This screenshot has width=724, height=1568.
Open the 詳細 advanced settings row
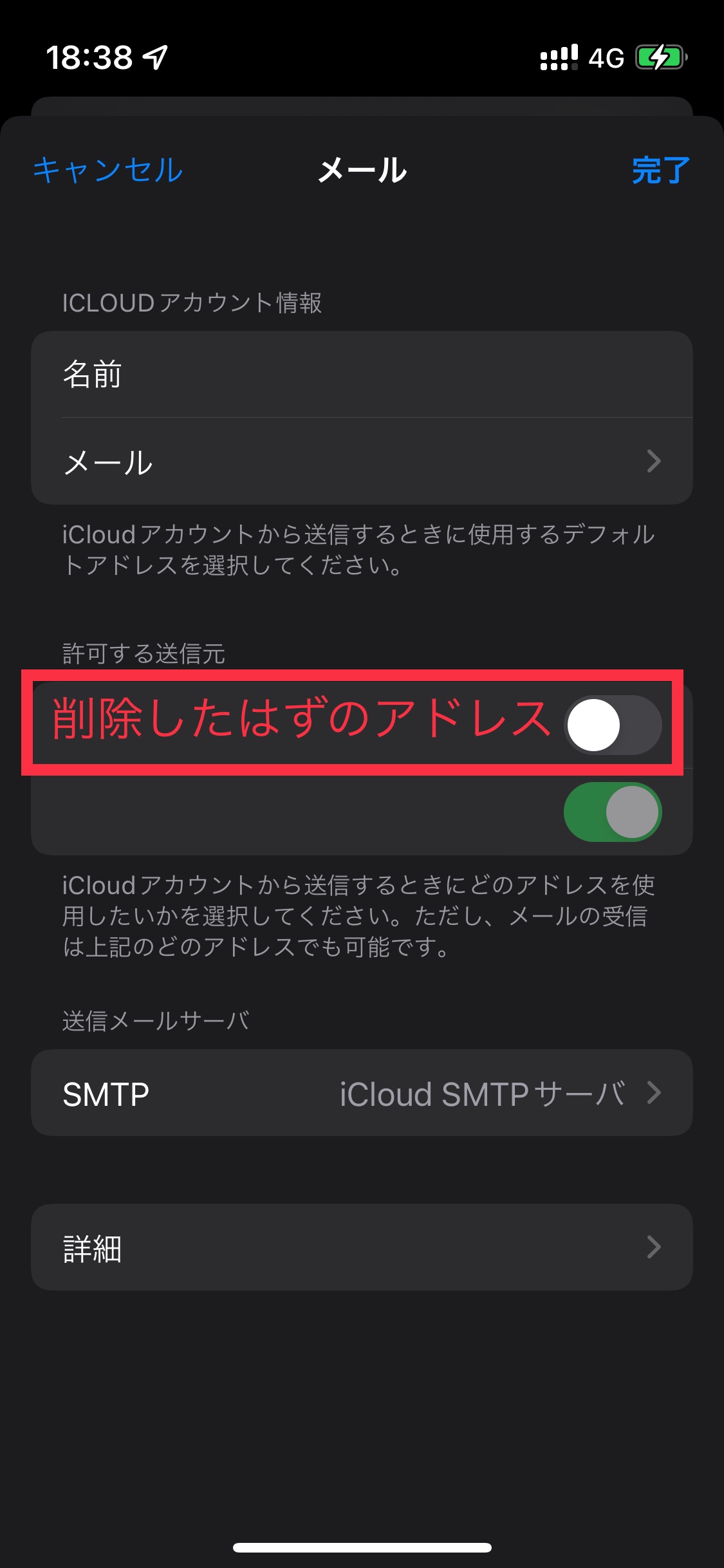point(362,1247)
